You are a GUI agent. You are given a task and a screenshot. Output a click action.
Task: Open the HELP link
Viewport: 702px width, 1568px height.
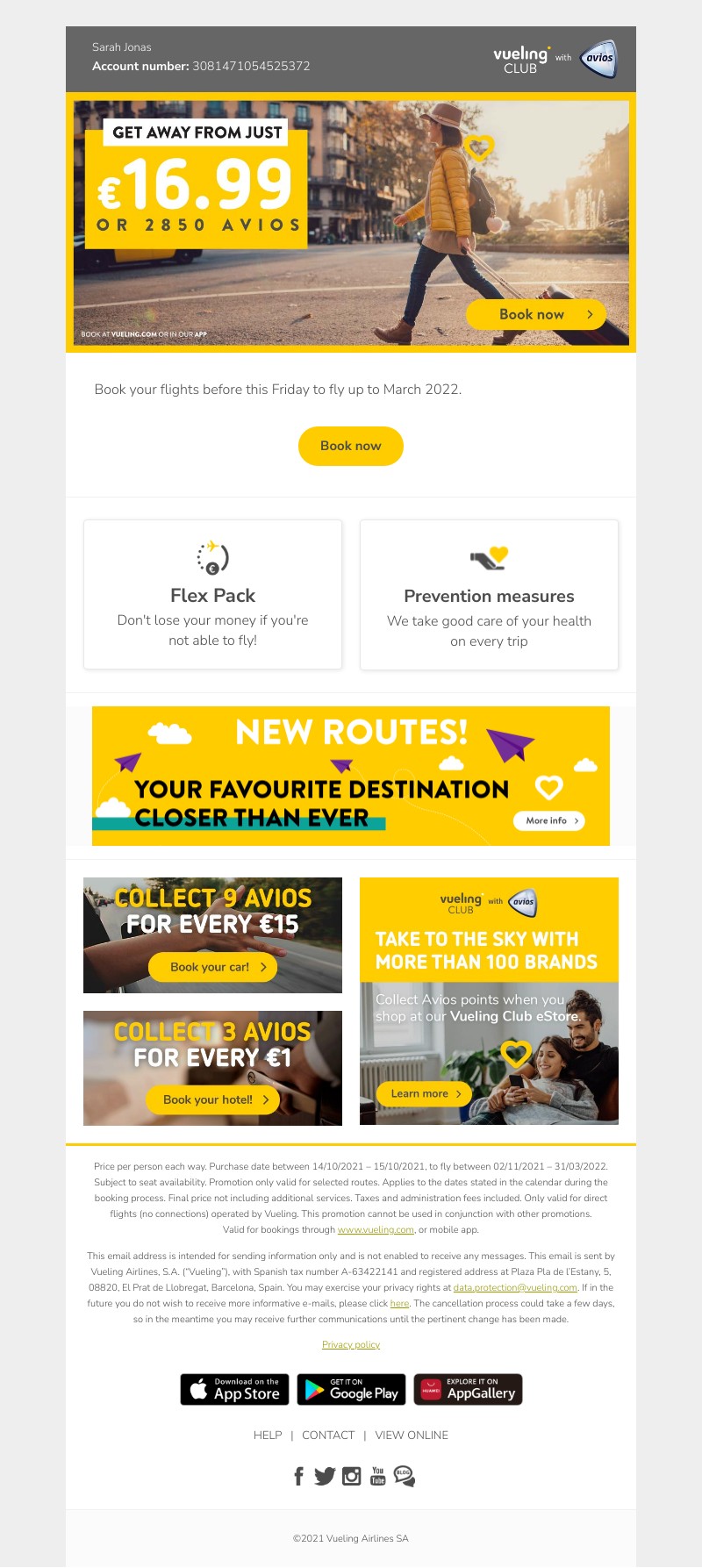pyautogui.click(x=268, y=1436)
